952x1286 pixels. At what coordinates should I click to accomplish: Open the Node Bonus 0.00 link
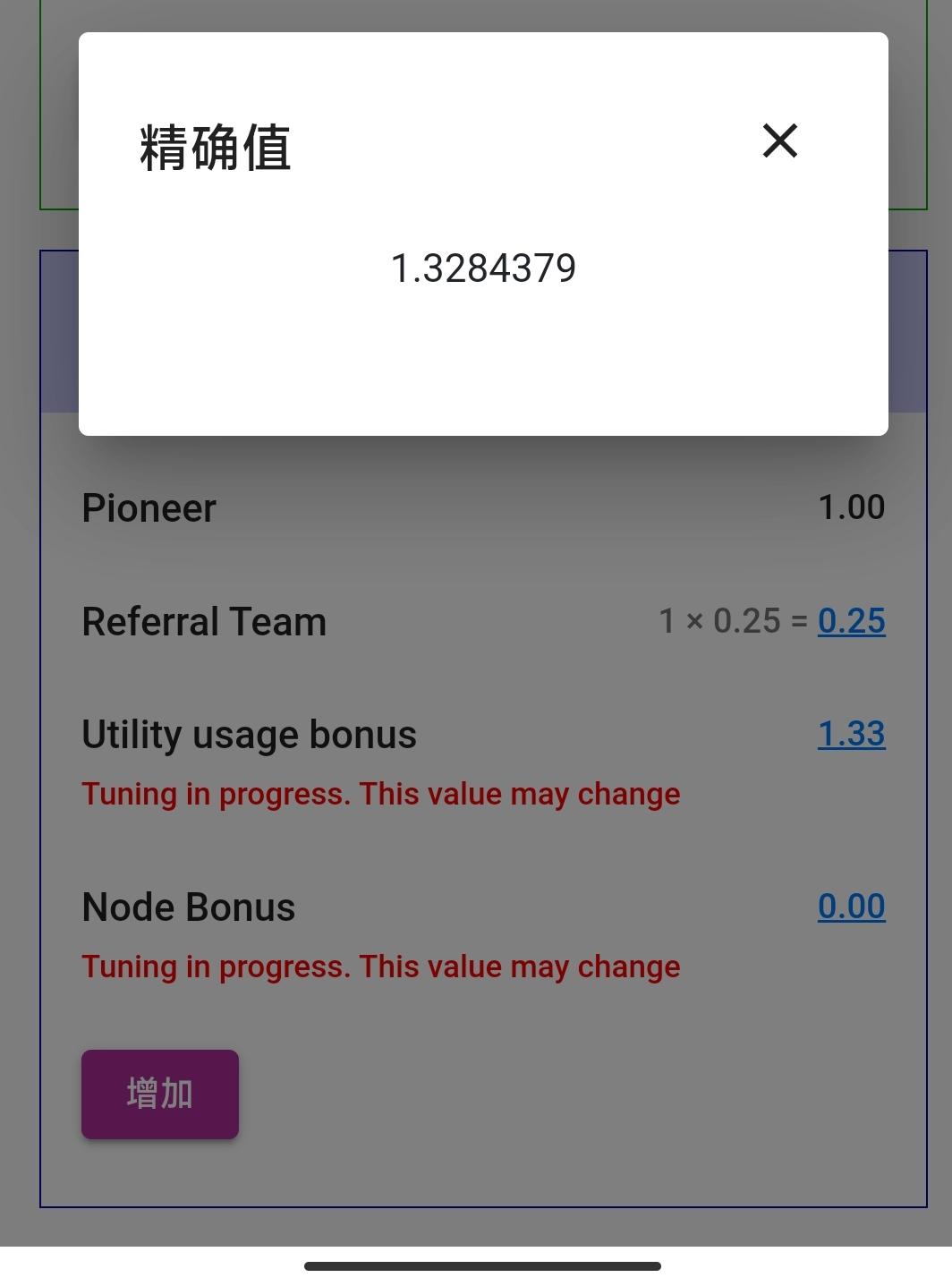point(851,907)
